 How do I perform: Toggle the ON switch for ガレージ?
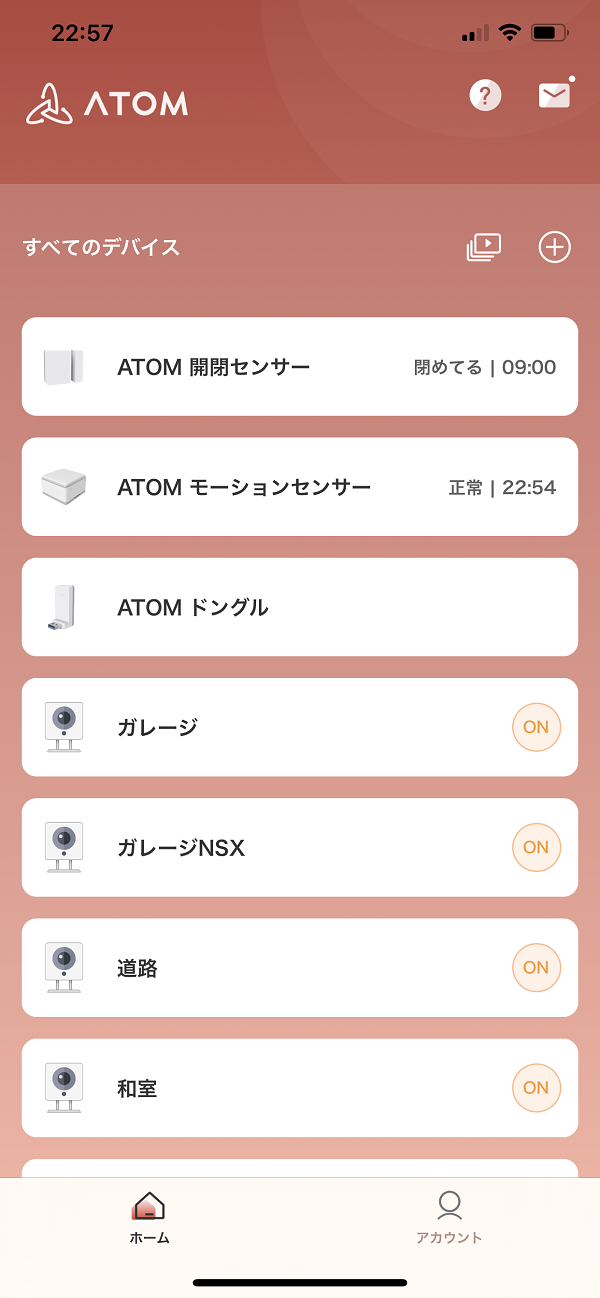pos(536,727)
